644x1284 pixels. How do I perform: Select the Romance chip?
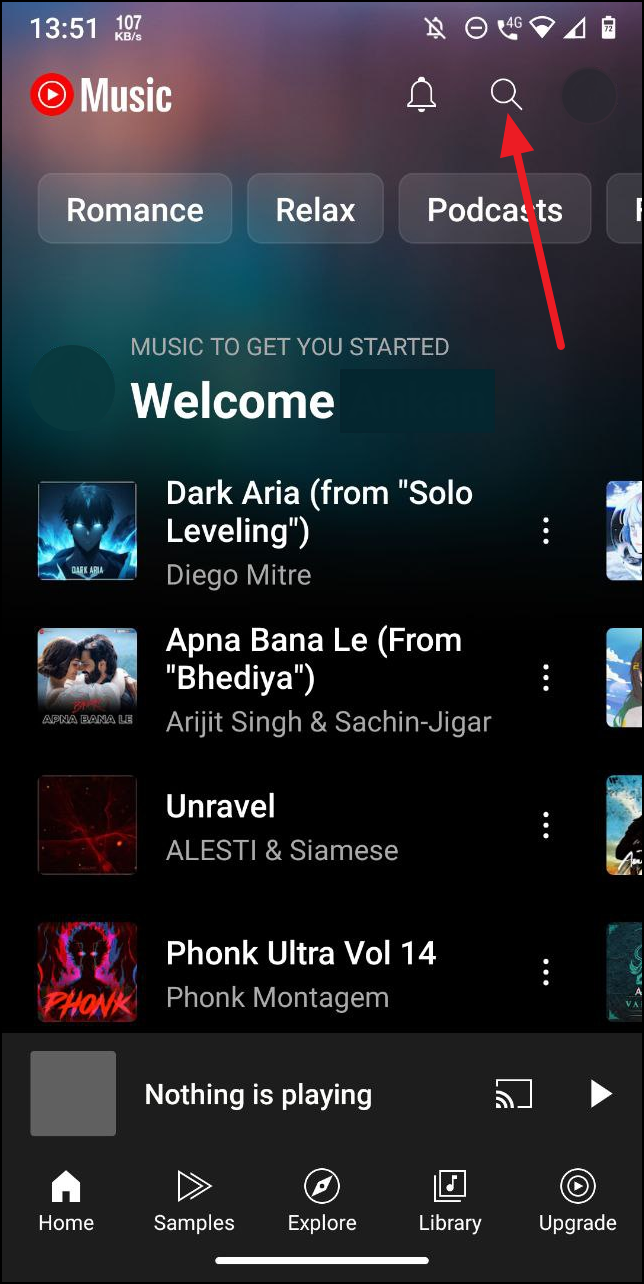pyautogui.click(x=135, y=210)
